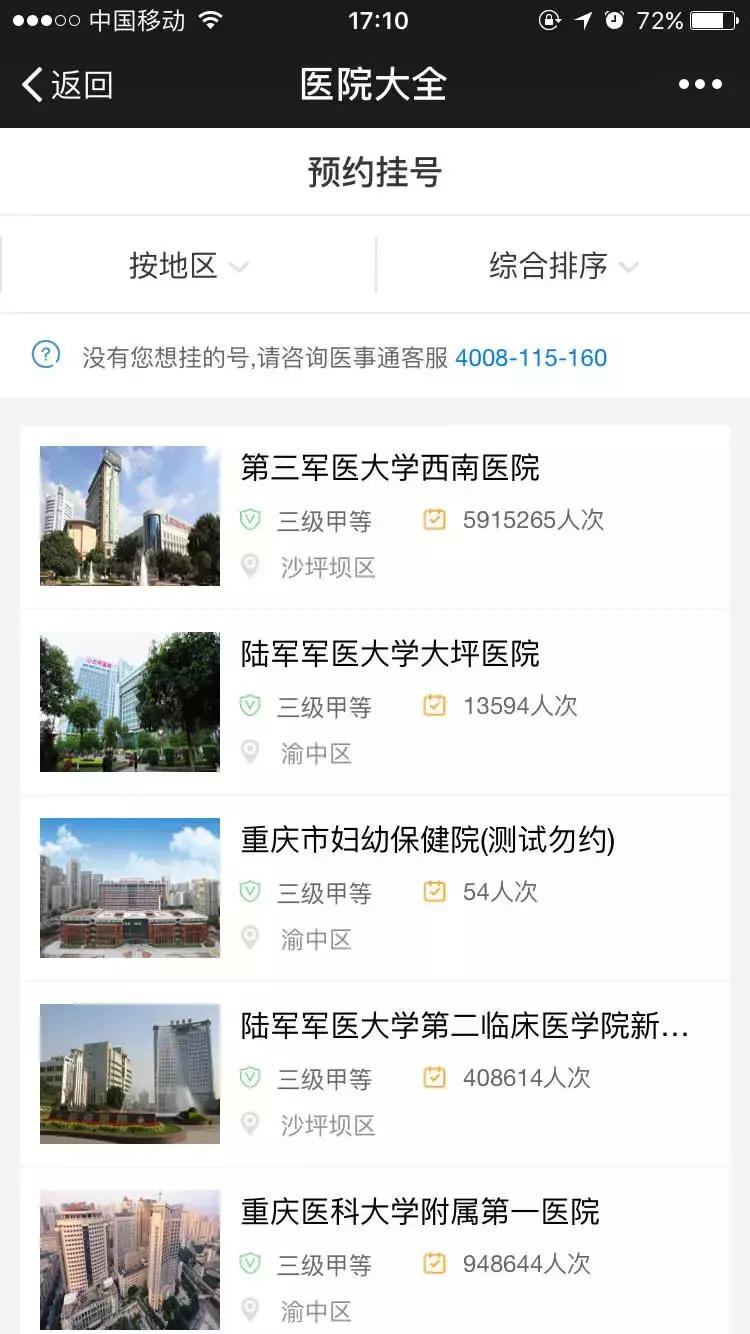Click the 医院大全 title in the navigation bar
750x1334 pixels.
(375, 86)
